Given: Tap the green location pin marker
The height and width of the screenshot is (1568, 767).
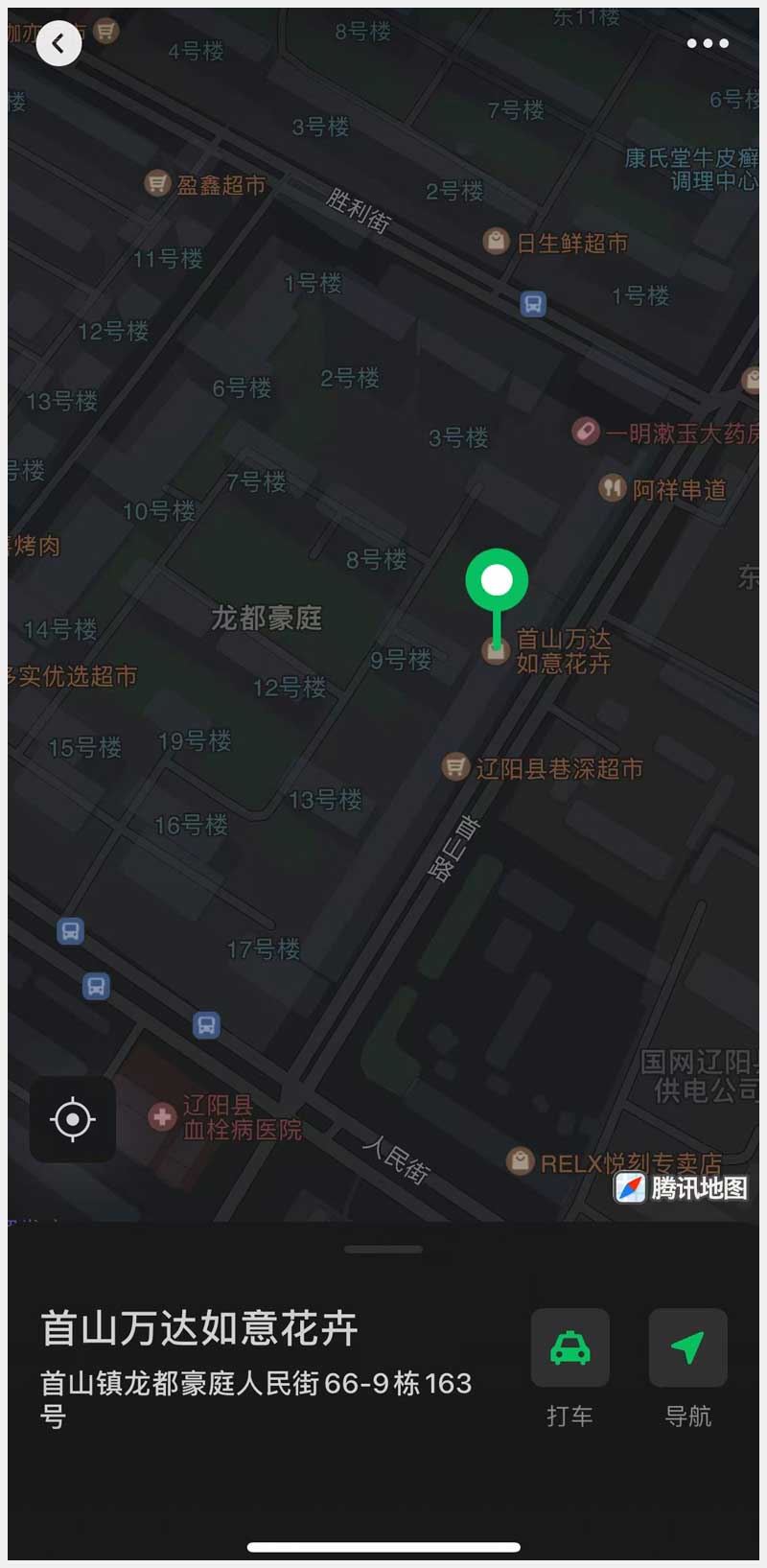Looking at the screenshot, I should [x=497, y=581].
